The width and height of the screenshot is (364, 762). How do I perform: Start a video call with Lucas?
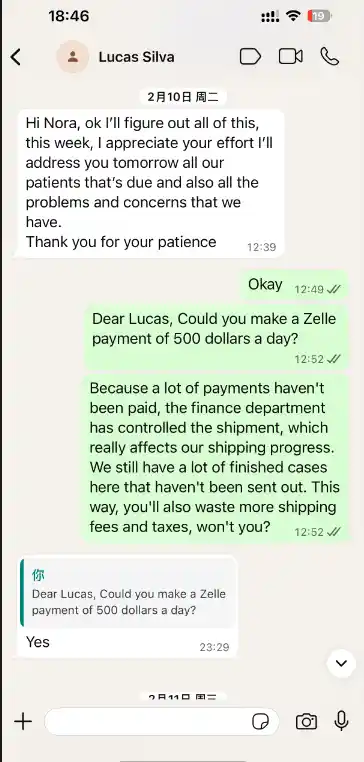(x=291, y=57)
